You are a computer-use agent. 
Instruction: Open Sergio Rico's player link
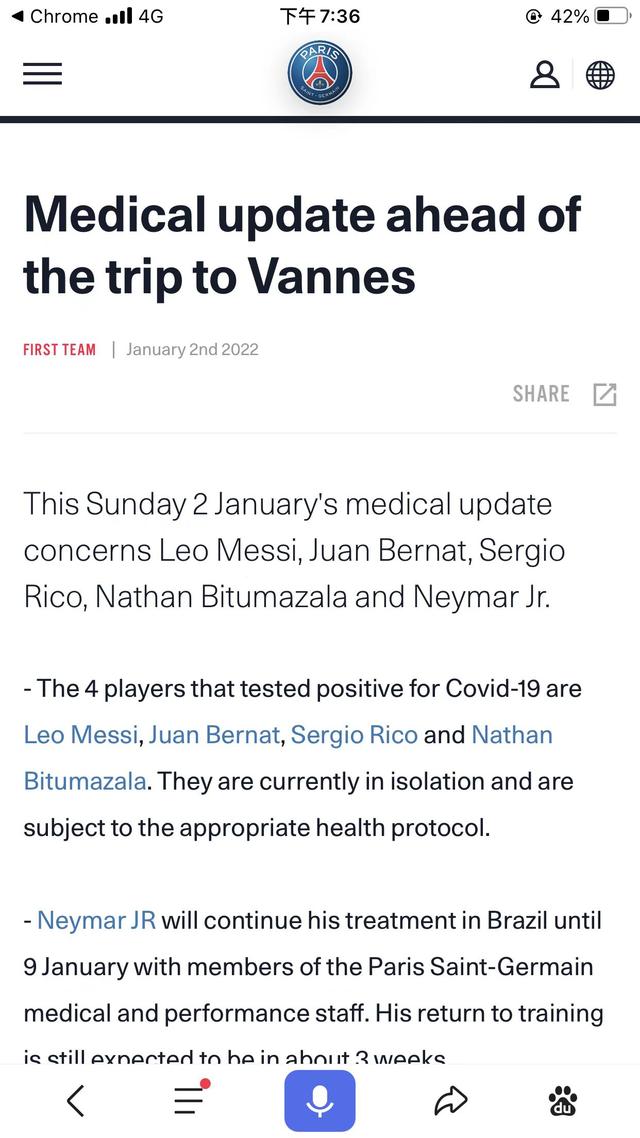(354, 735)
